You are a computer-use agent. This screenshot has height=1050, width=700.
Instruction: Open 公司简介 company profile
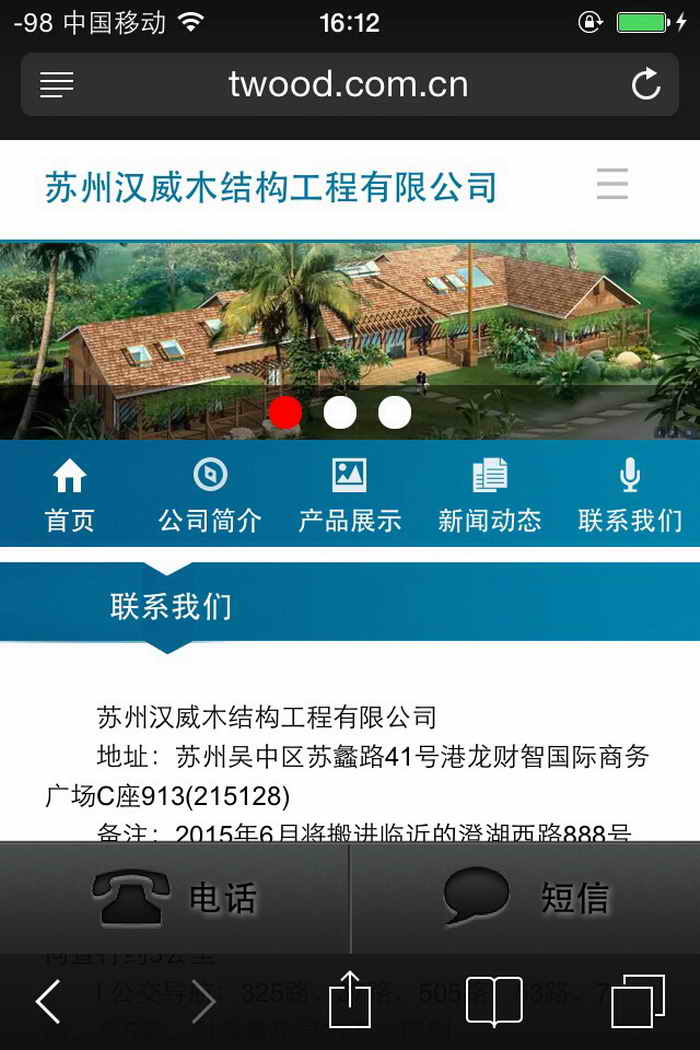pyautogui.click(x=210, y=495)
